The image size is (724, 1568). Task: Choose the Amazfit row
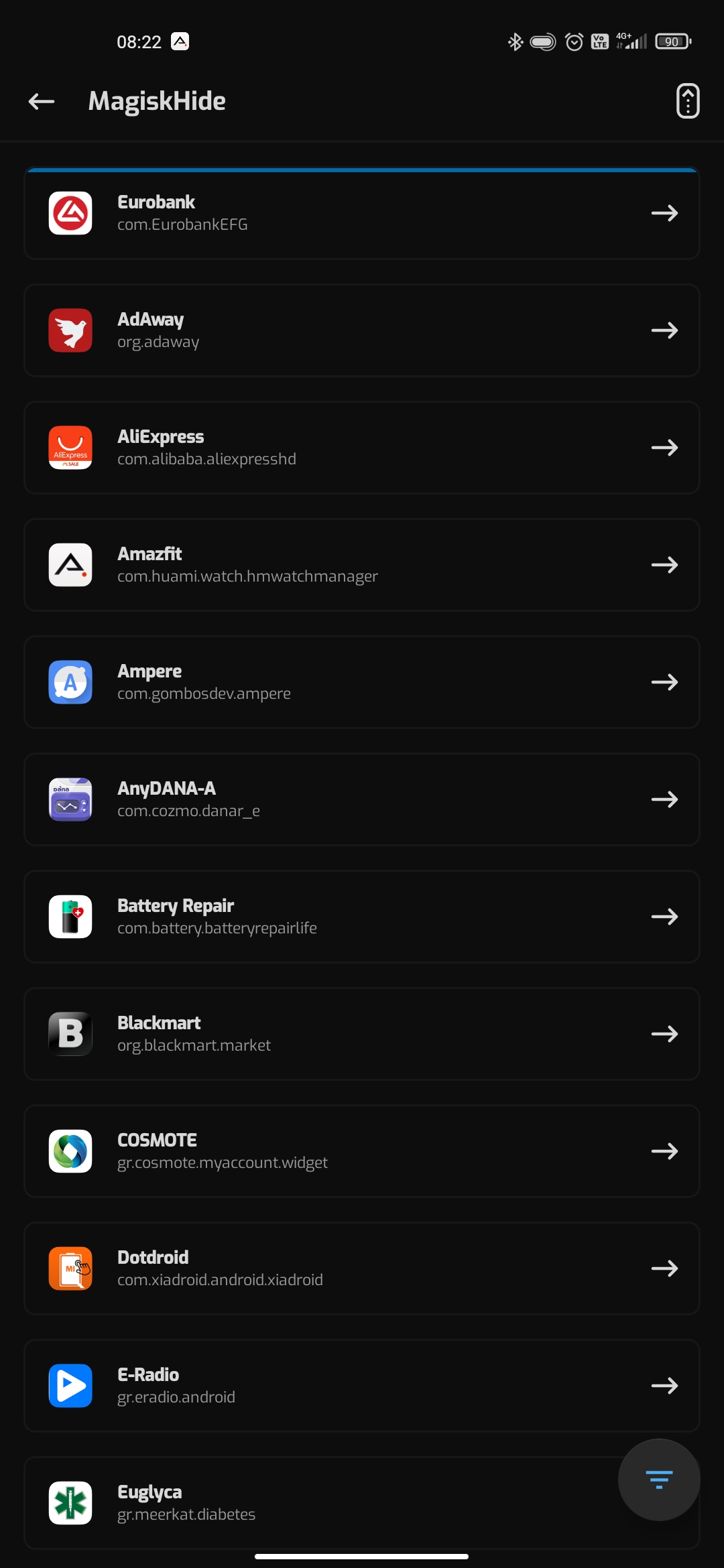coord(362,565)
